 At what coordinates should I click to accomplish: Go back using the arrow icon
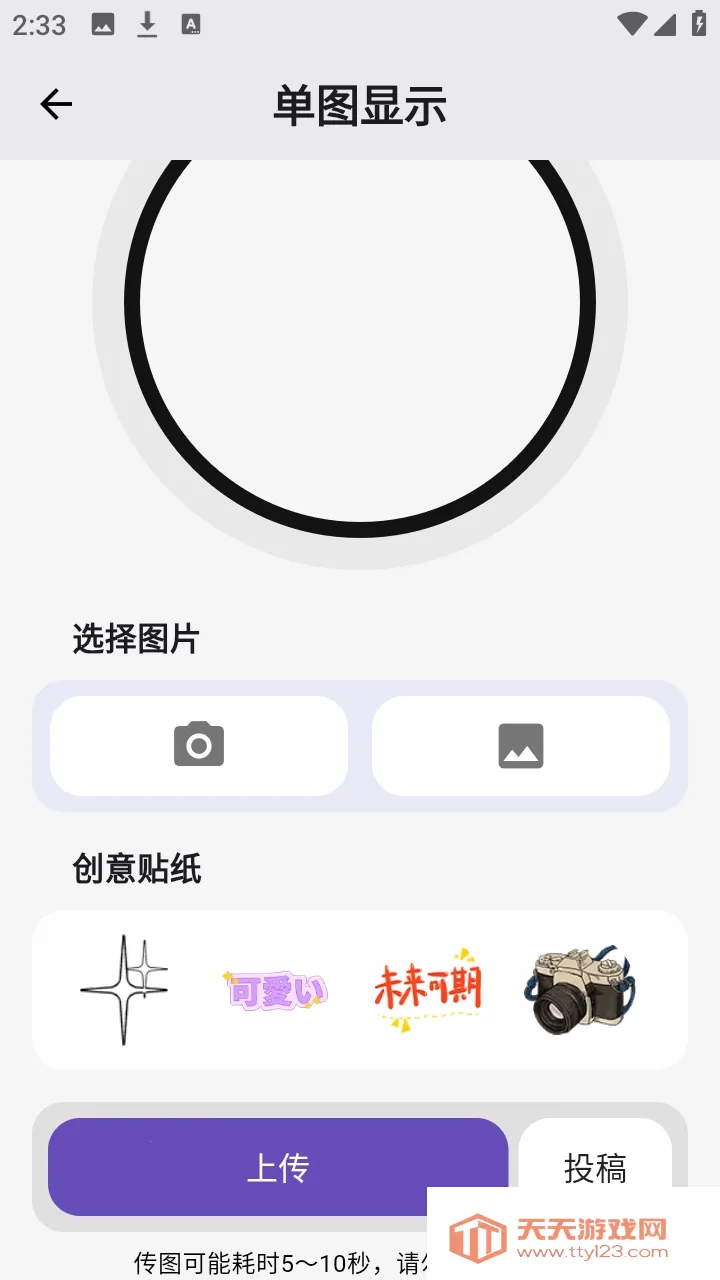tap(56, 104)
